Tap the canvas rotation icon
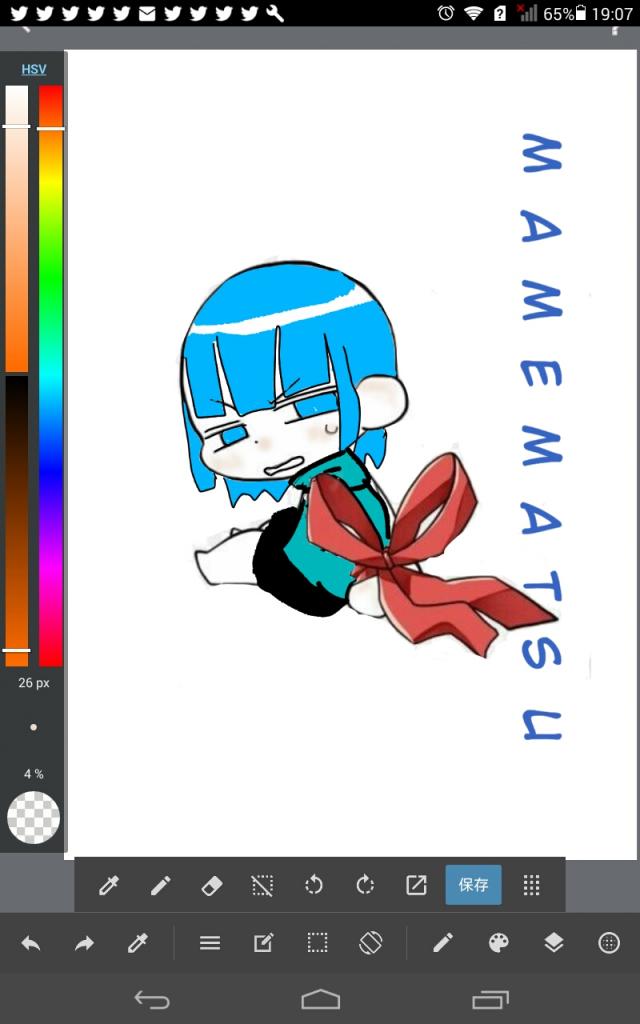This screenshot has width=640, height=1024. point(370,943)
